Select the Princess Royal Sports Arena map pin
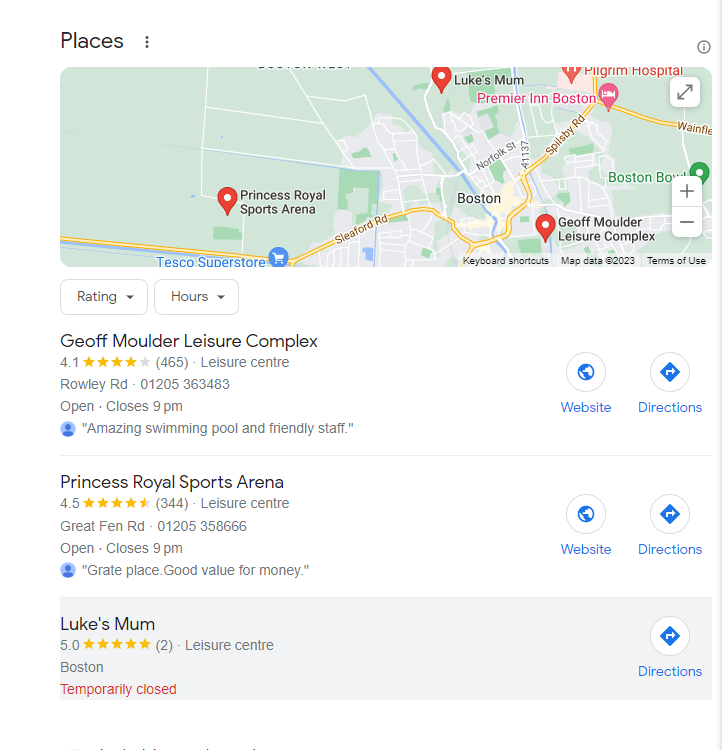The height and width of the screenshot is (750, 725). [227, 199]
